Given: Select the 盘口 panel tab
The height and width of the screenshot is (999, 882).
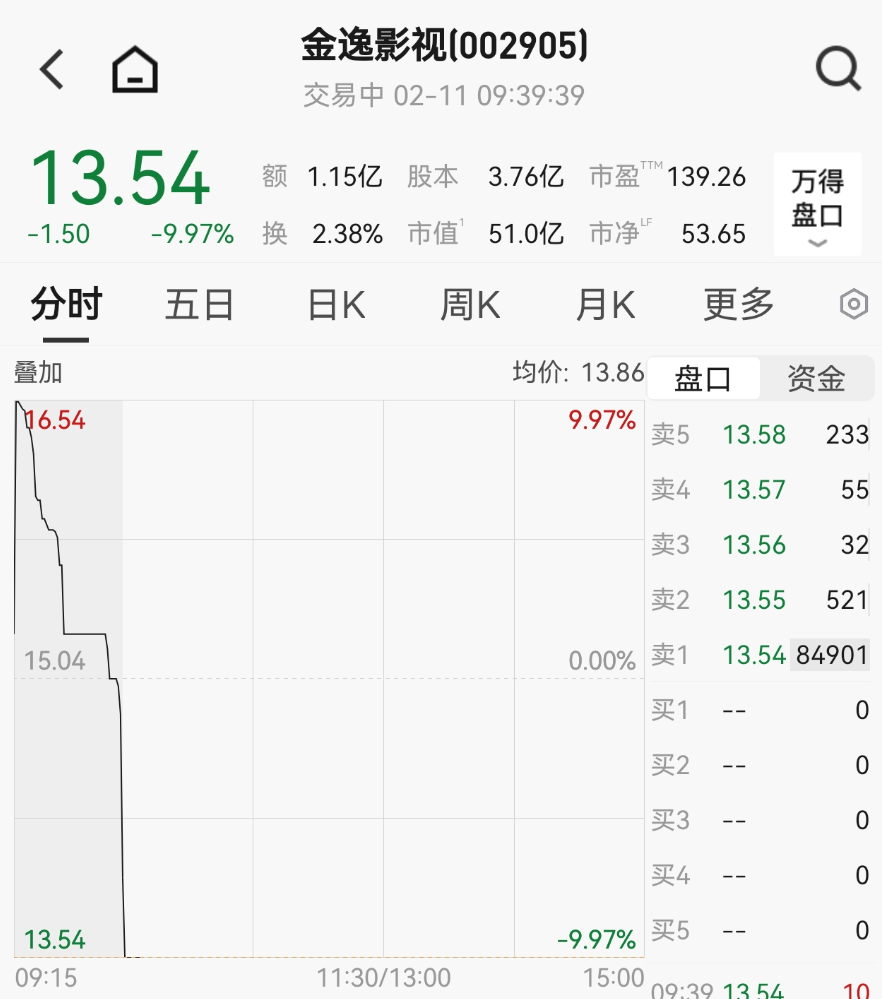Looking at the screenshot, I should [703, 378].
